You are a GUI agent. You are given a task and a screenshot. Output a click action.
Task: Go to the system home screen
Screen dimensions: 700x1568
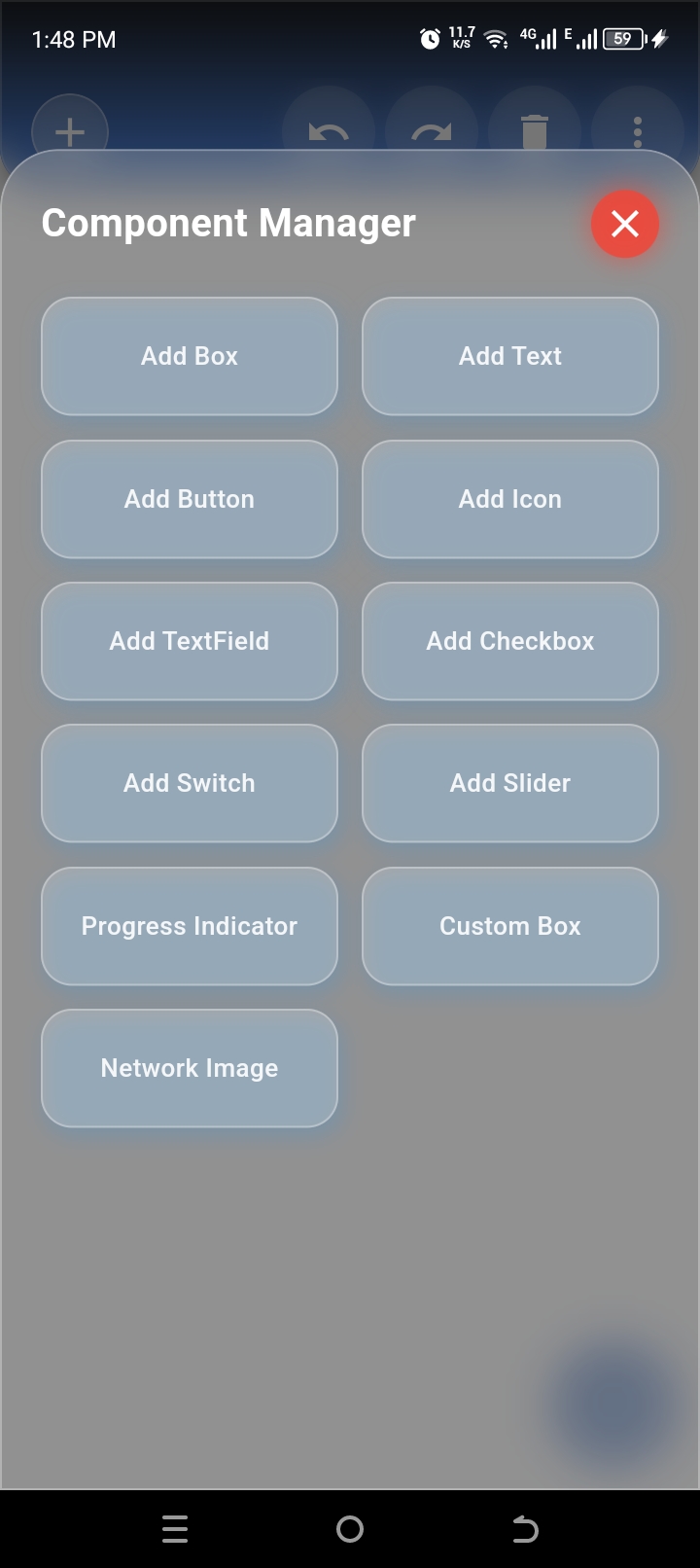pyautogui.click(x=350, y=1530)
